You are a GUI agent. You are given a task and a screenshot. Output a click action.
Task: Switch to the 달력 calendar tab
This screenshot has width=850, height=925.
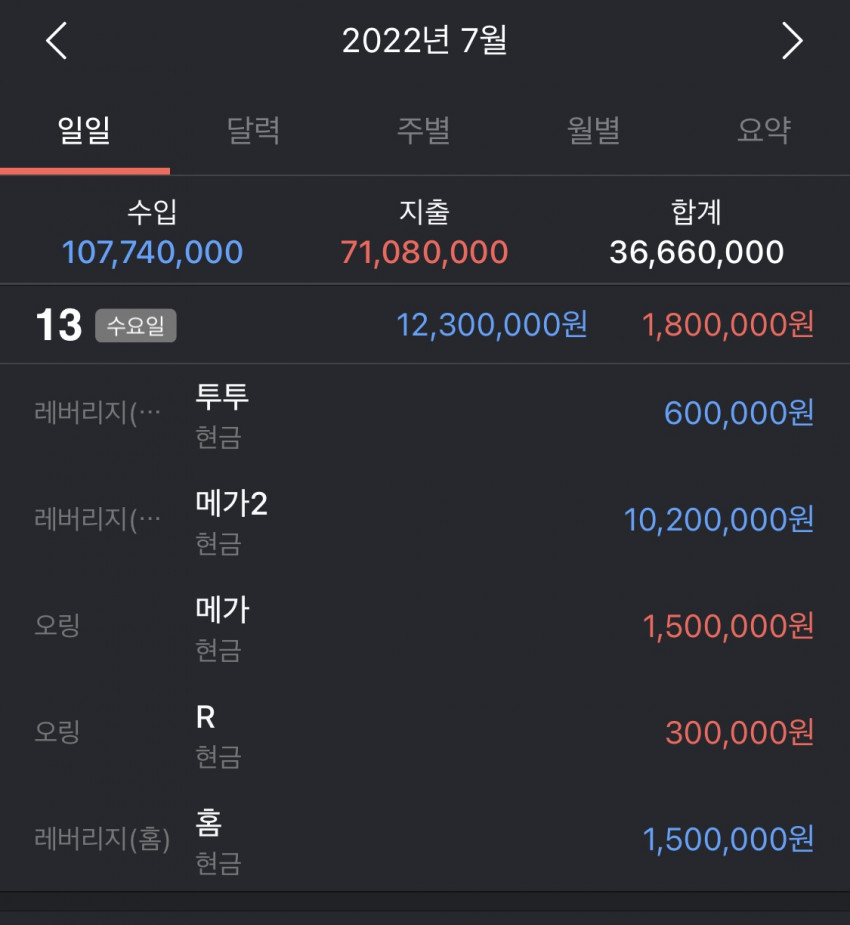click(x=254, y=130)
